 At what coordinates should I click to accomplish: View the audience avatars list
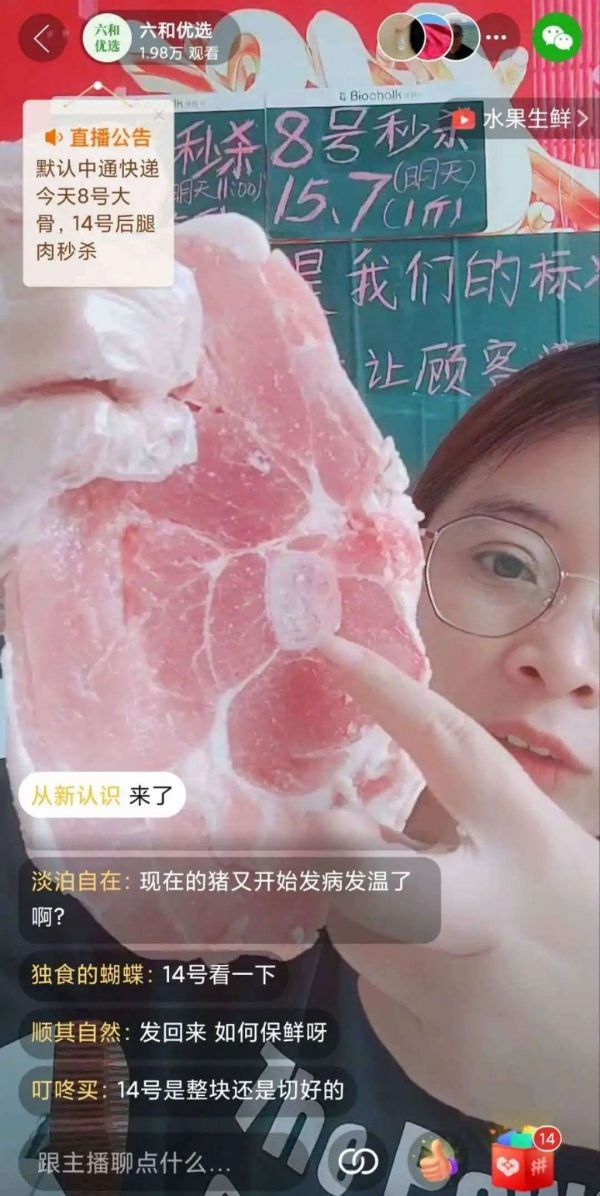428,38
